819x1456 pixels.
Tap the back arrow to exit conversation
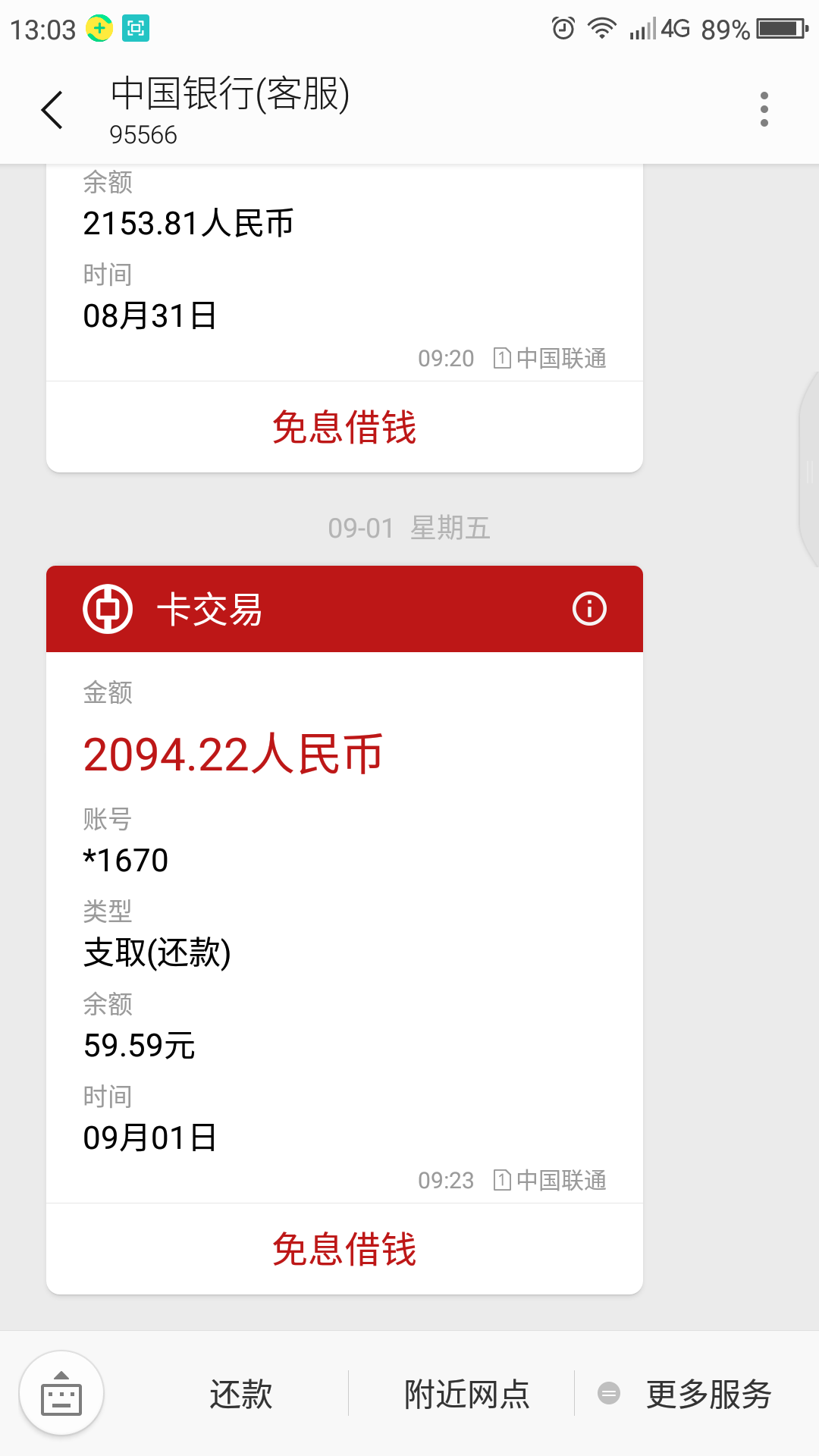[x=52, y=109]
